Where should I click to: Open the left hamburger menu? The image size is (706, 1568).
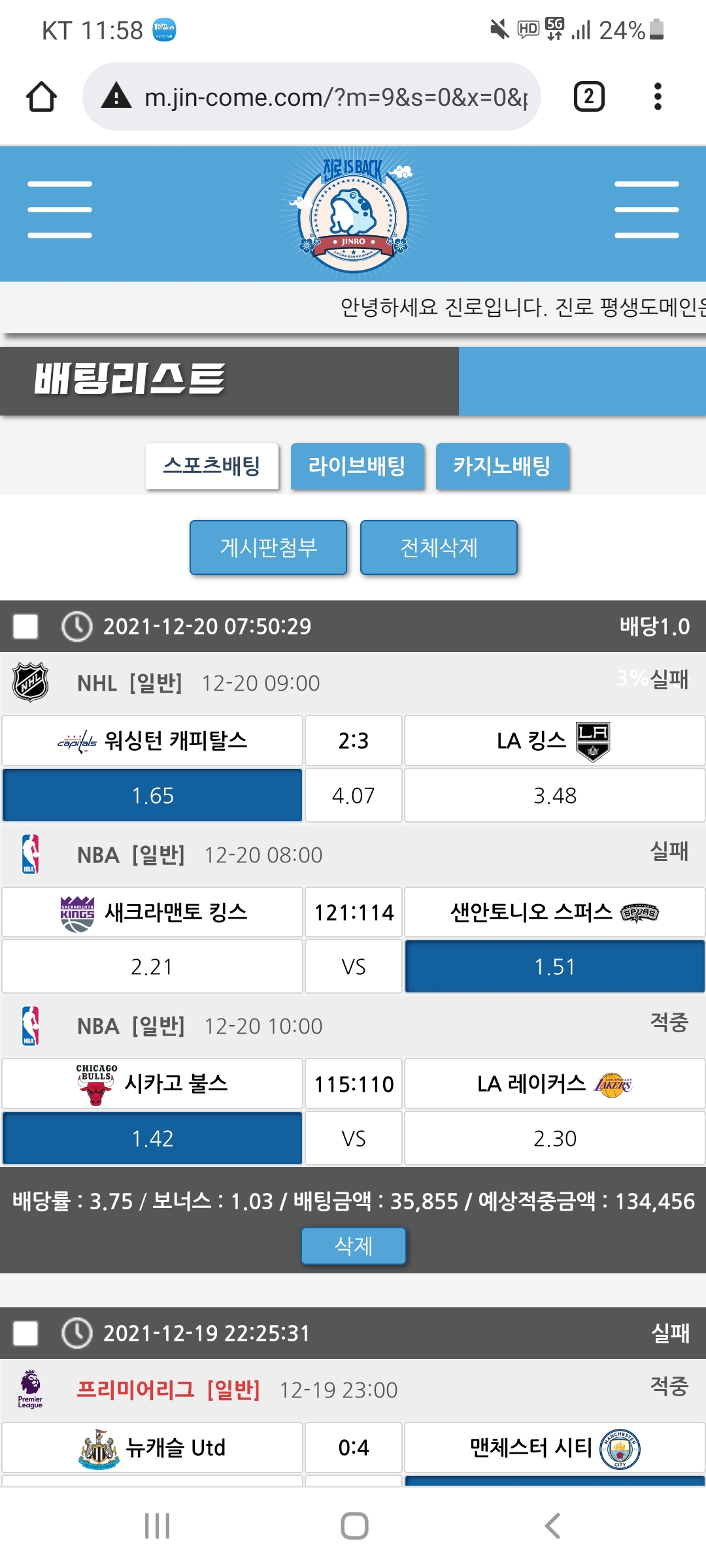(x=59, y=210)
